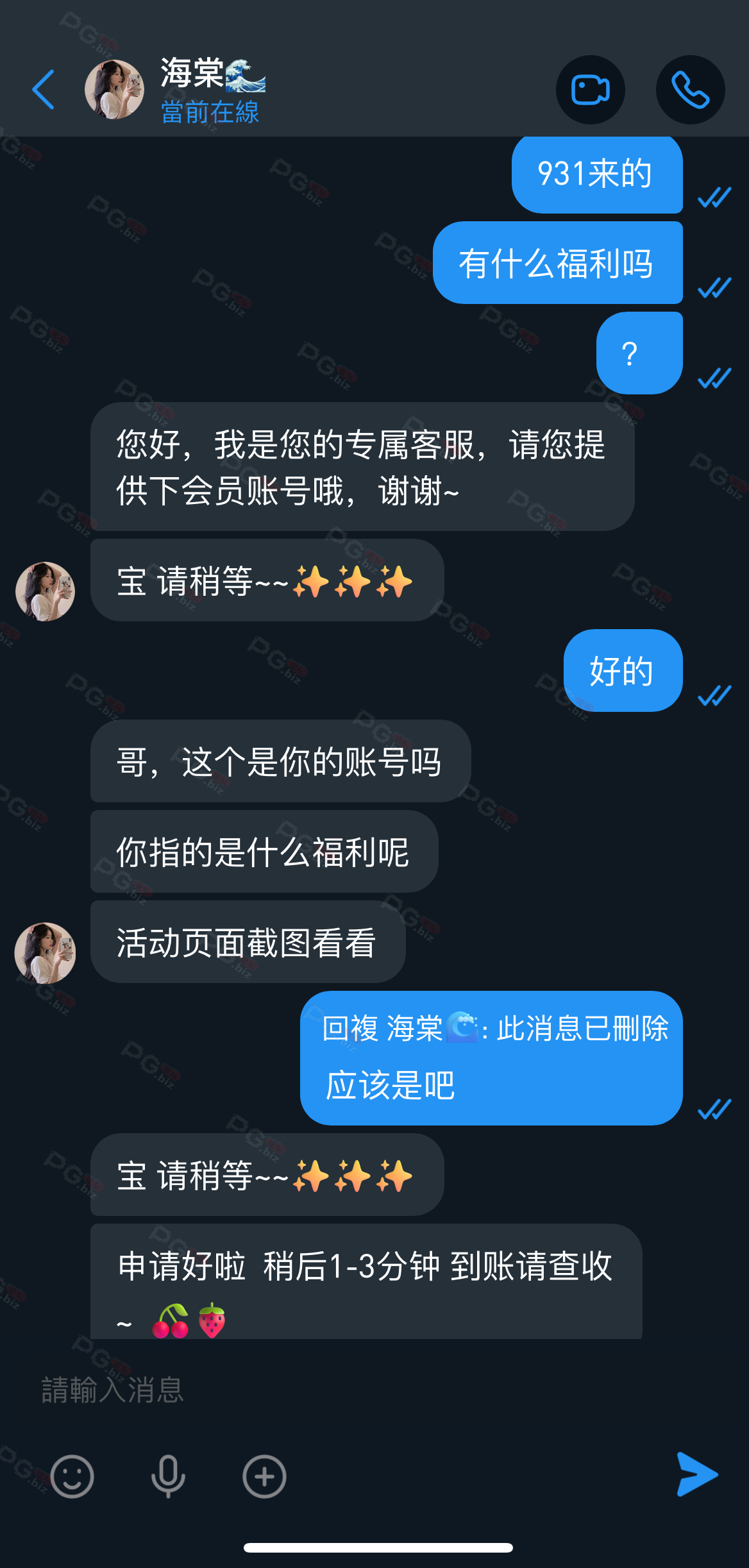
Task: Tap the quoted reply '此消息已刪除'
Action: point(494,1029)
